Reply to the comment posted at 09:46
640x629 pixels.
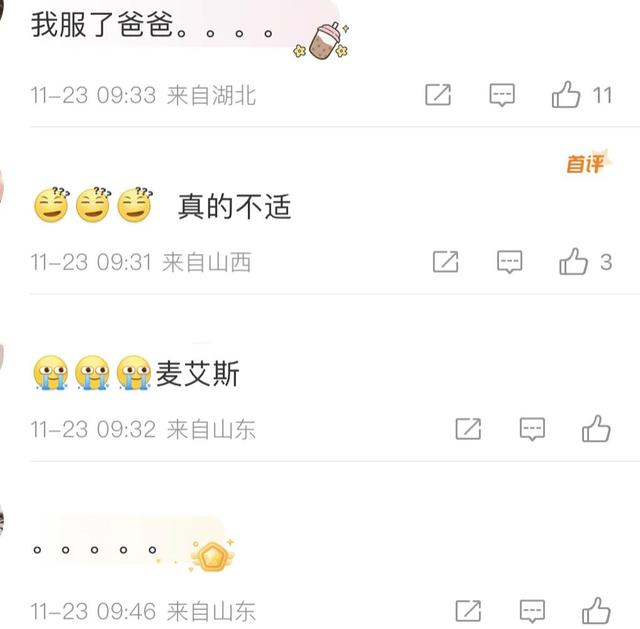[x=532, y=611]
